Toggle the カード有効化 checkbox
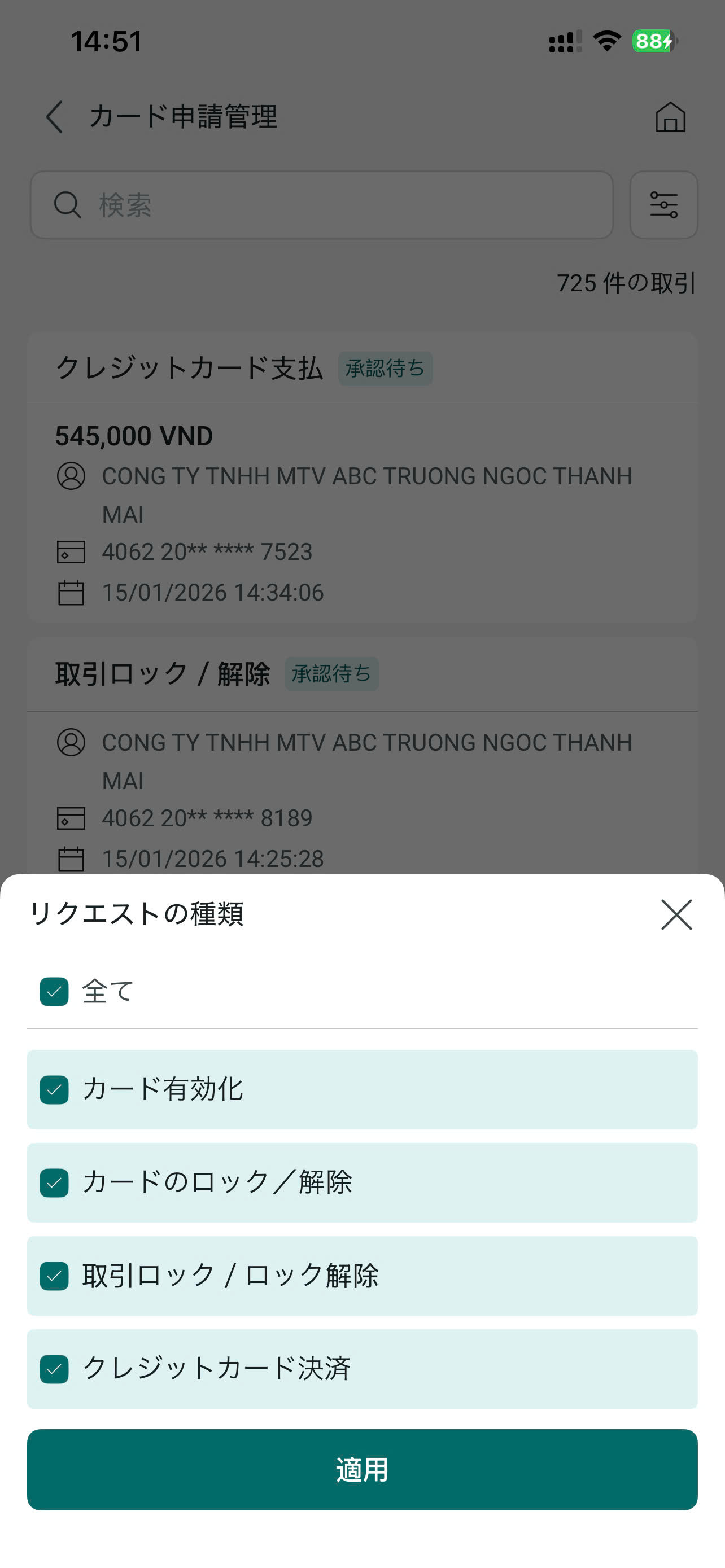725x1568 pixels. (54, 1089)
